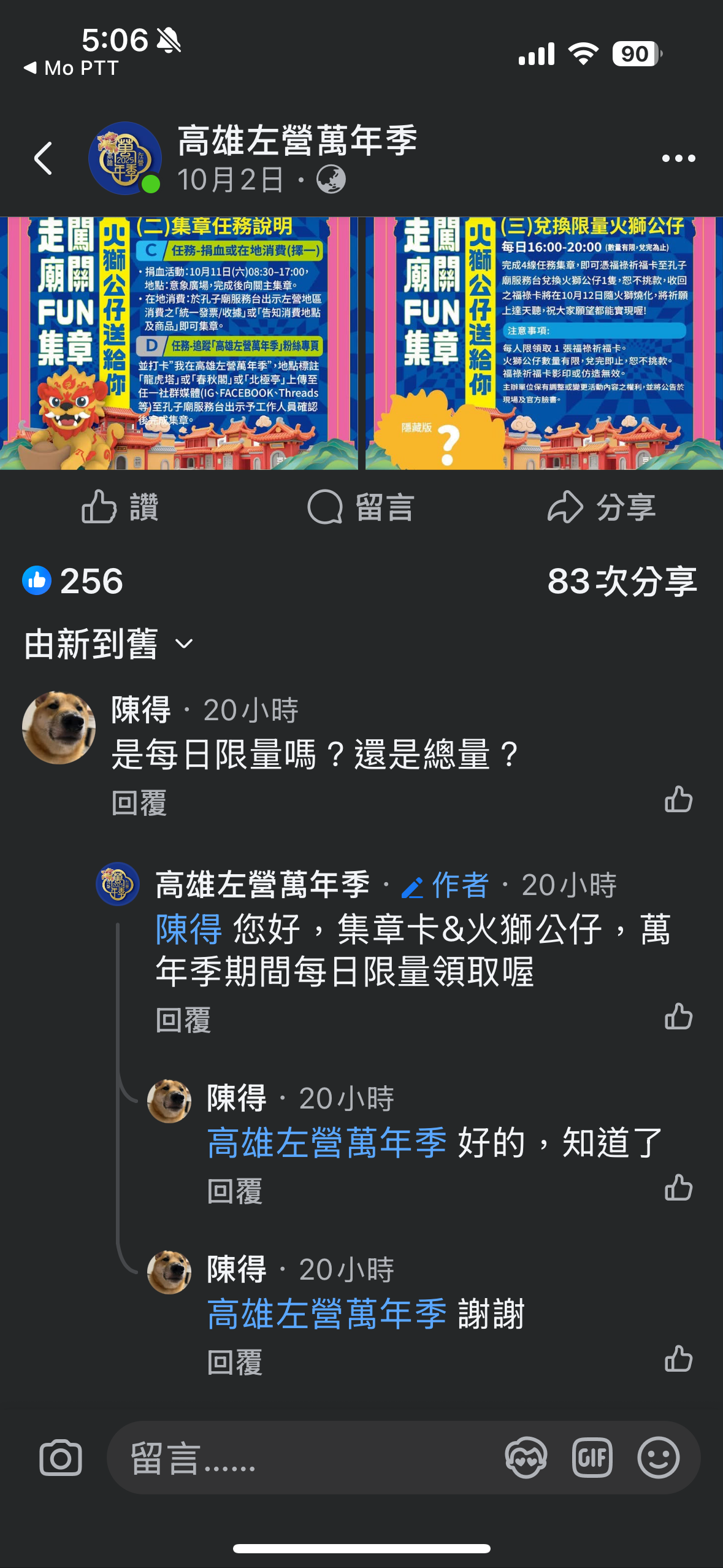Like the author's 每日限量領取喔 reply
The height and width of the screenshot is (1568, 723).
click(678, 1017)
